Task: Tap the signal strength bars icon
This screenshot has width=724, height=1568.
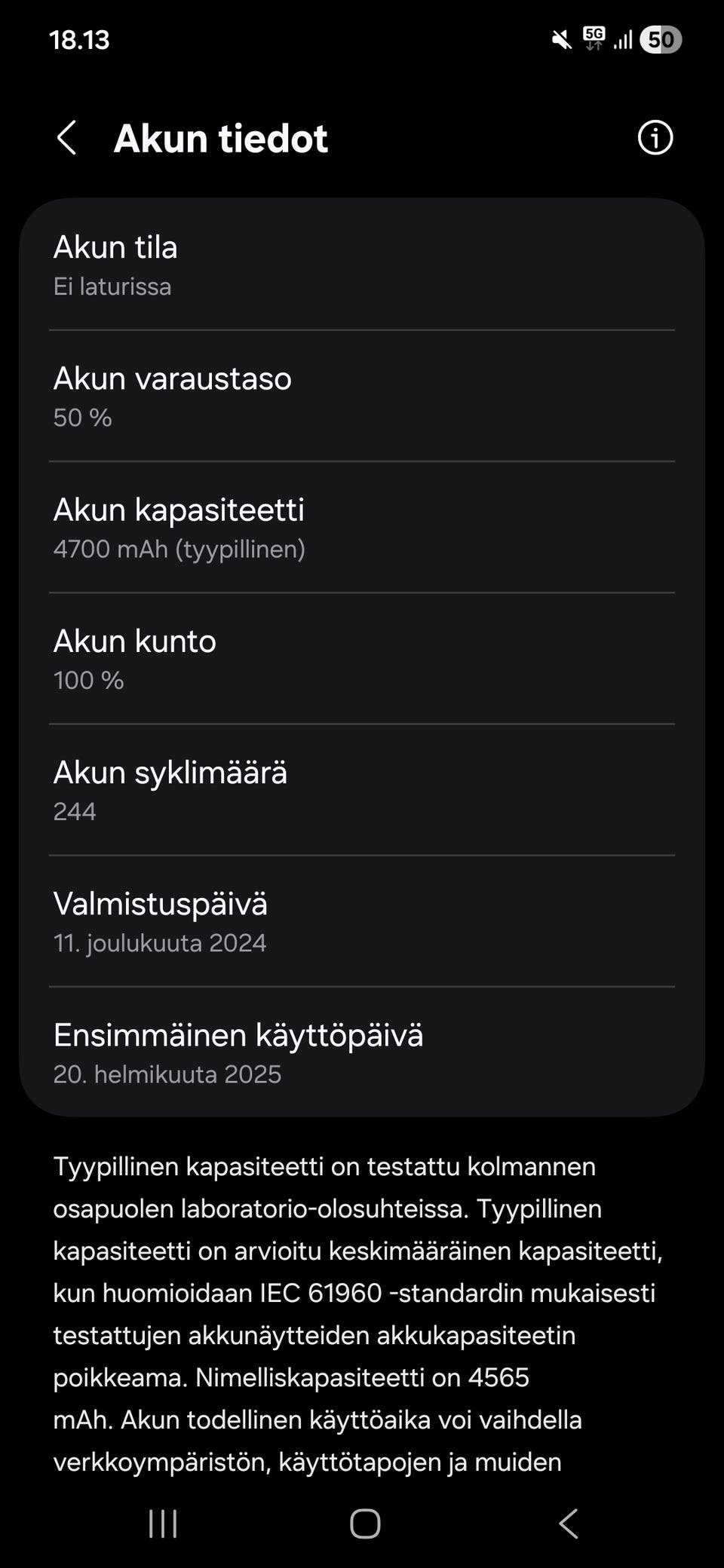Action: (623, 39)
